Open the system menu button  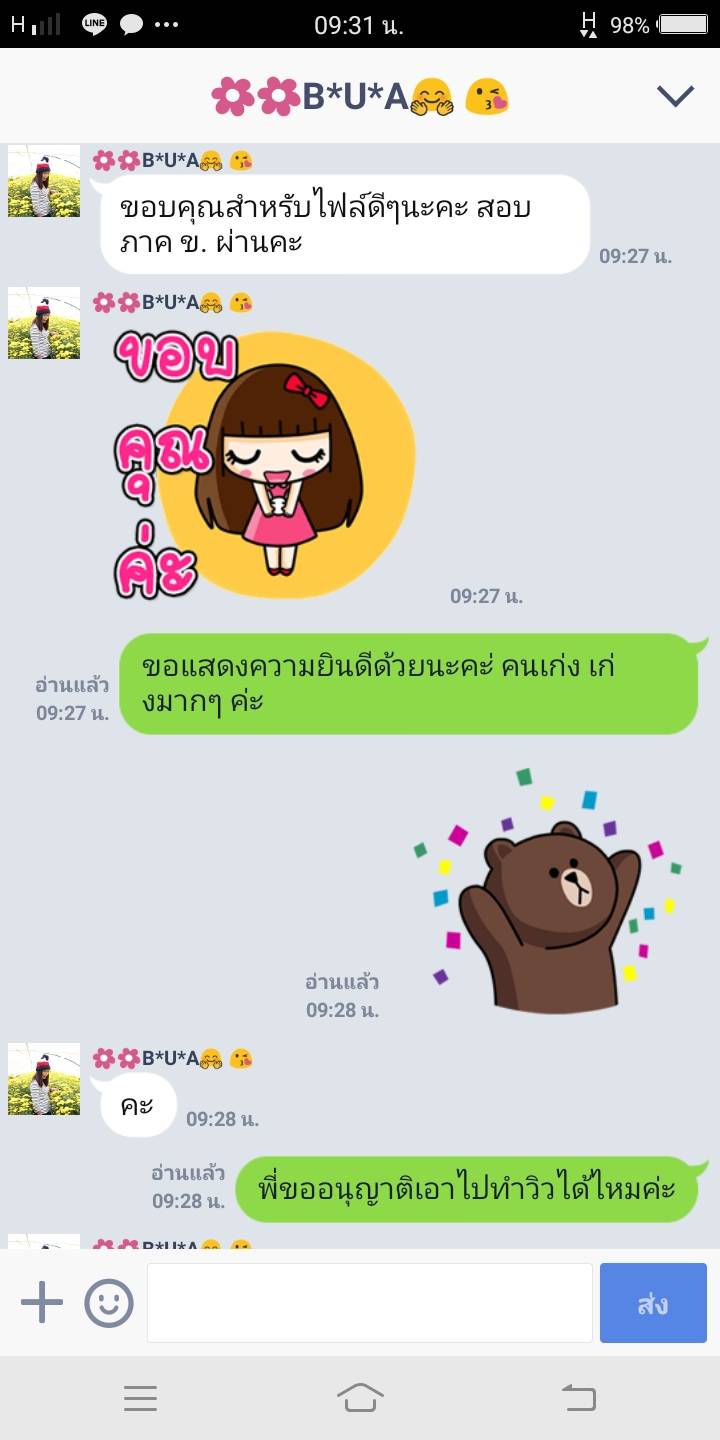point(141,1397)
